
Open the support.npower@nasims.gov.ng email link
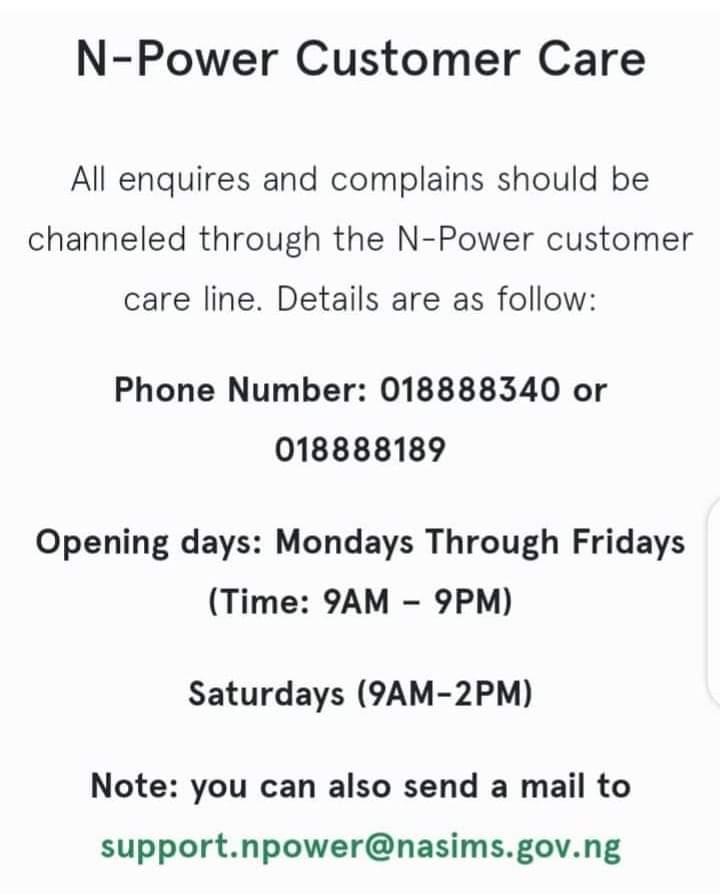point(361,847)
